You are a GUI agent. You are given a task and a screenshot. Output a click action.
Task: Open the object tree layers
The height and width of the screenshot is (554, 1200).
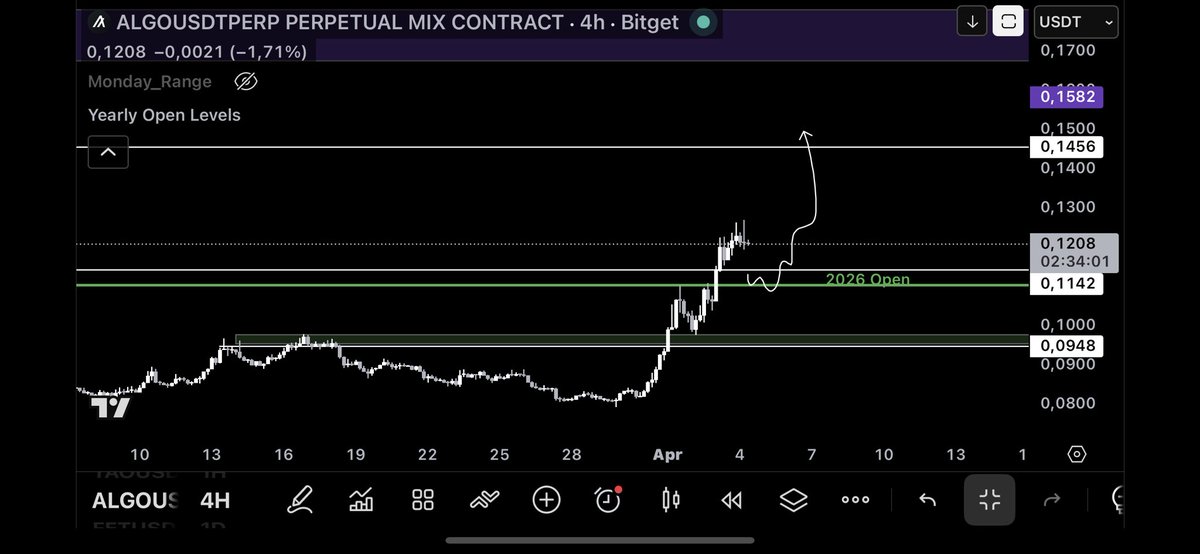pos(793,500)
